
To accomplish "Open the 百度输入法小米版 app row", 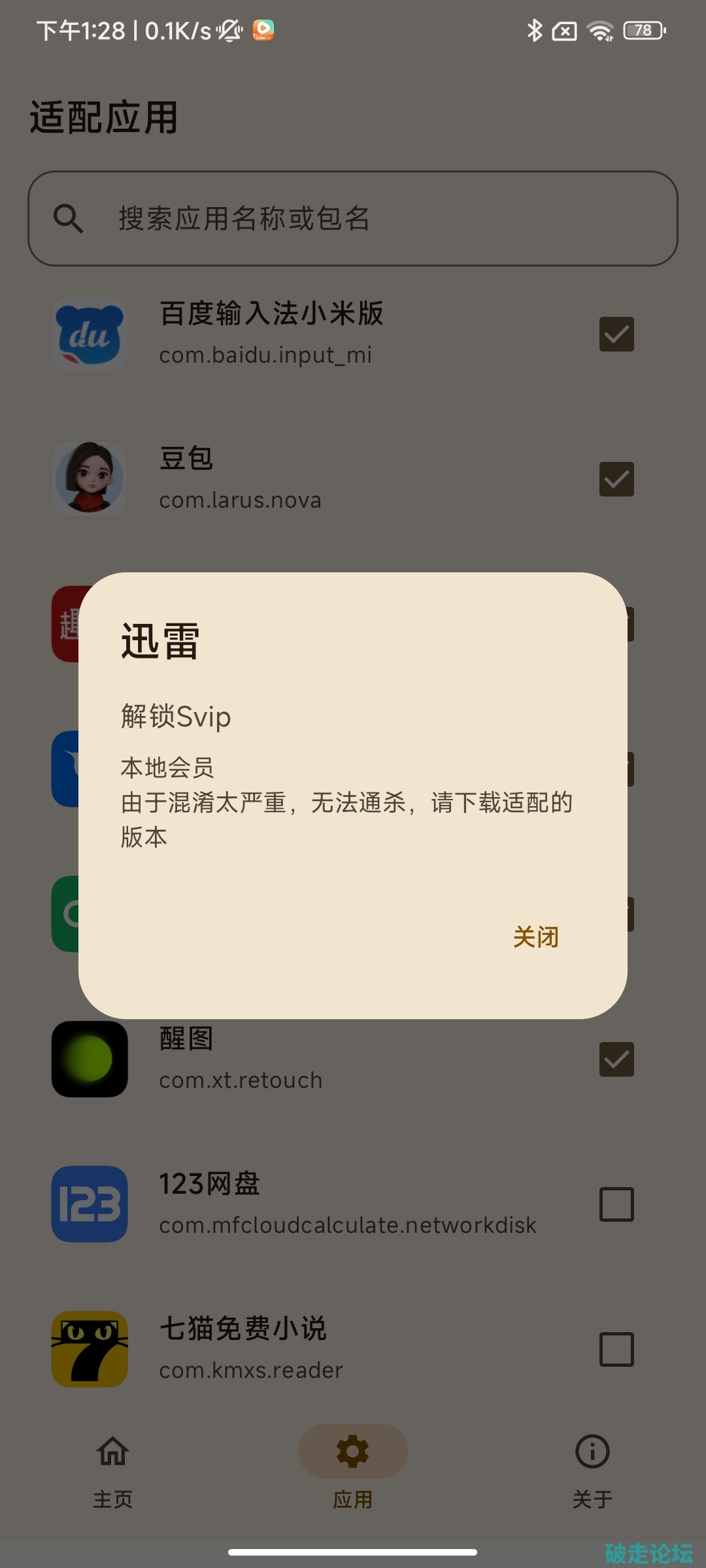I will click(353, 335).
